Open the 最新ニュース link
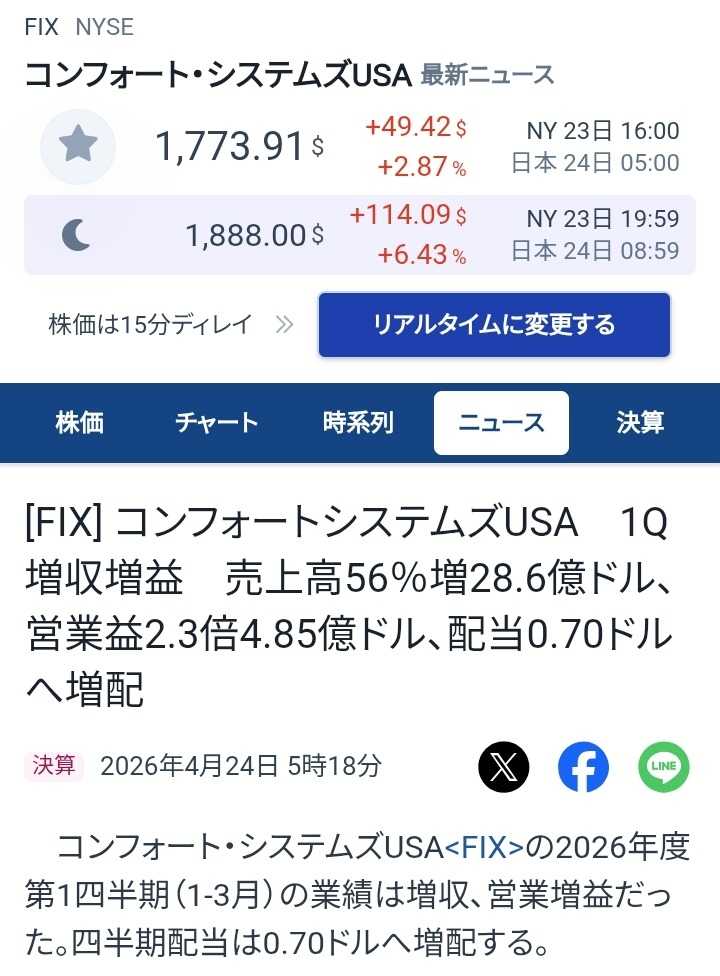This screenshot has height=976, width=720. [x=487, y=75]
